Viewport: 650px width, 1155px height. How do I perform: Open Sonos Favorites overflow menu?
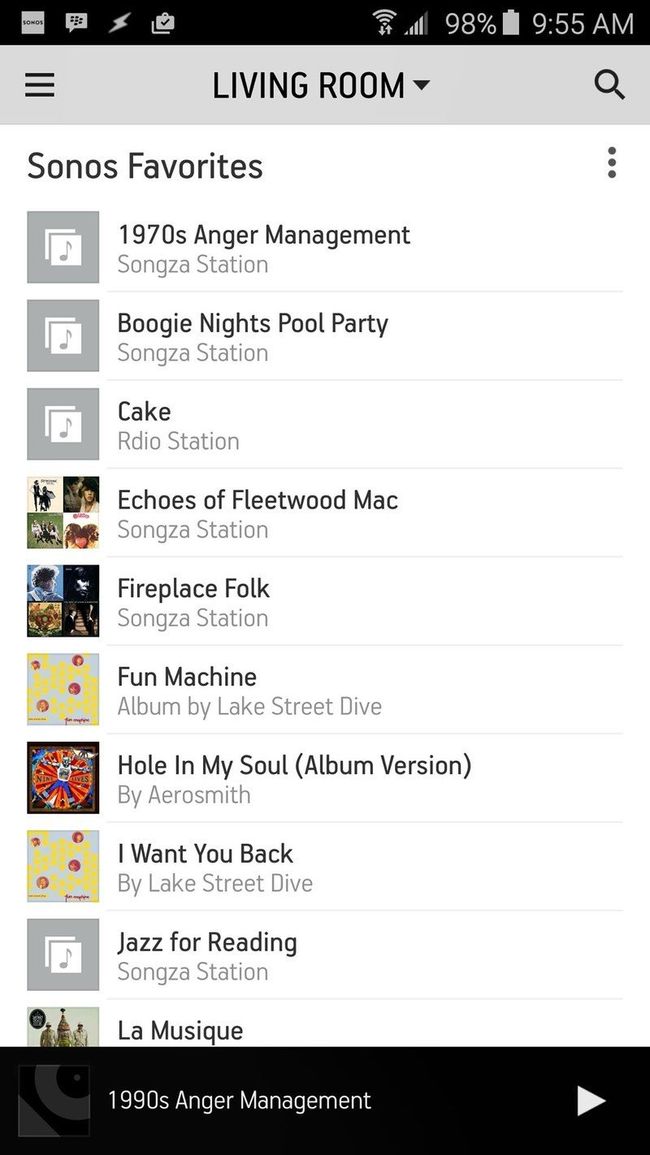point(611,163)
